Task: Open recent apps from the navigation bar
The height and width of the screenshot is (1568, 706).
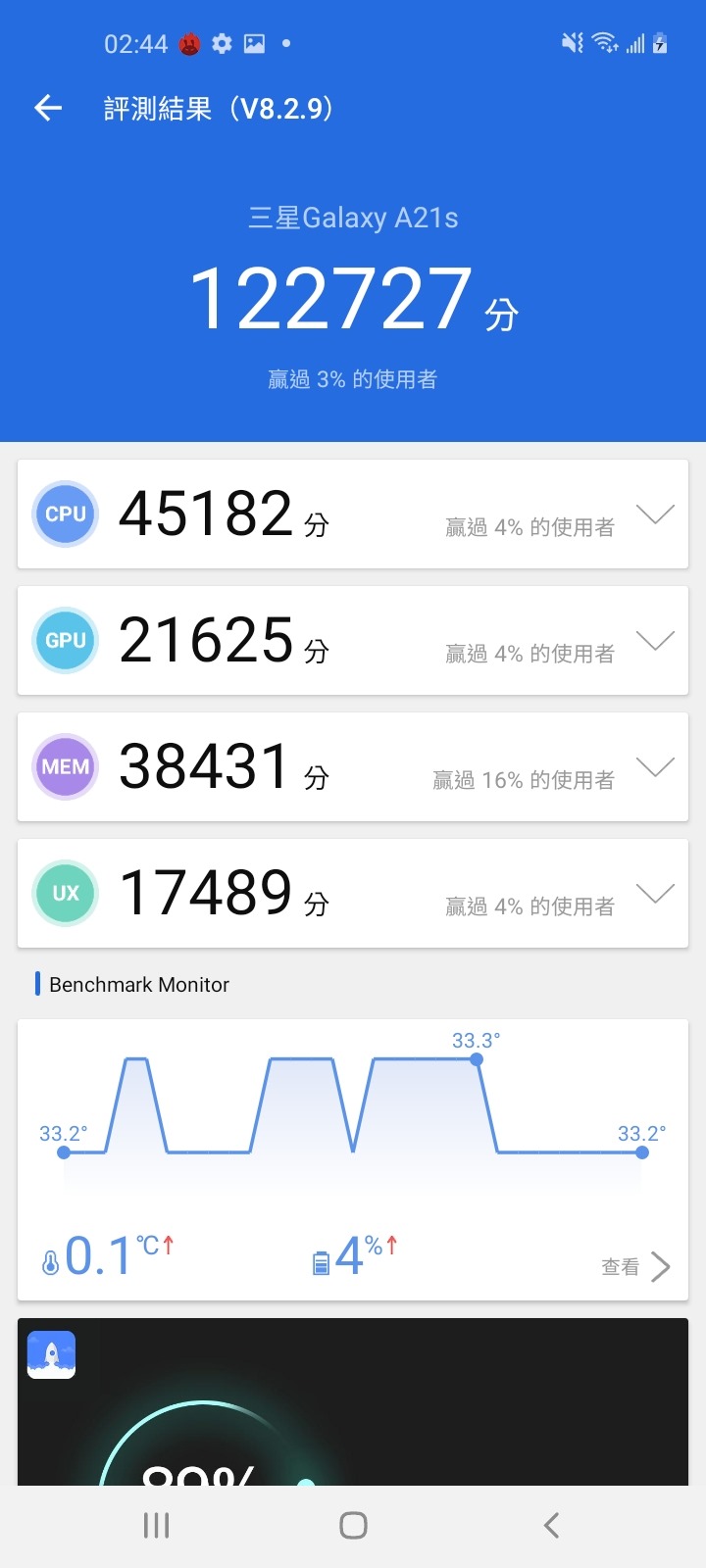Action: click(x=157, y=1525)
